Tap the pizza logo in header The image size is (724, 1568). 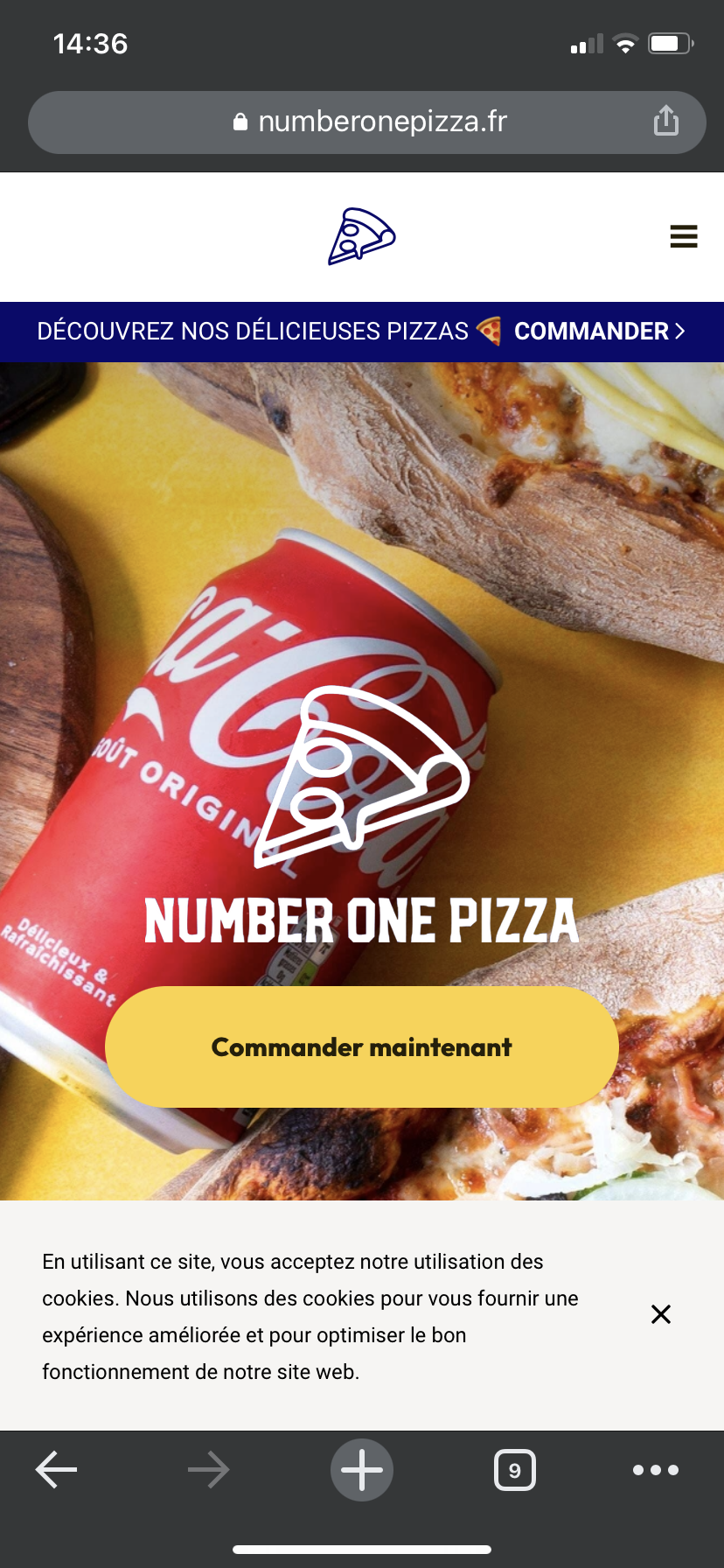[x=361, y=236]
